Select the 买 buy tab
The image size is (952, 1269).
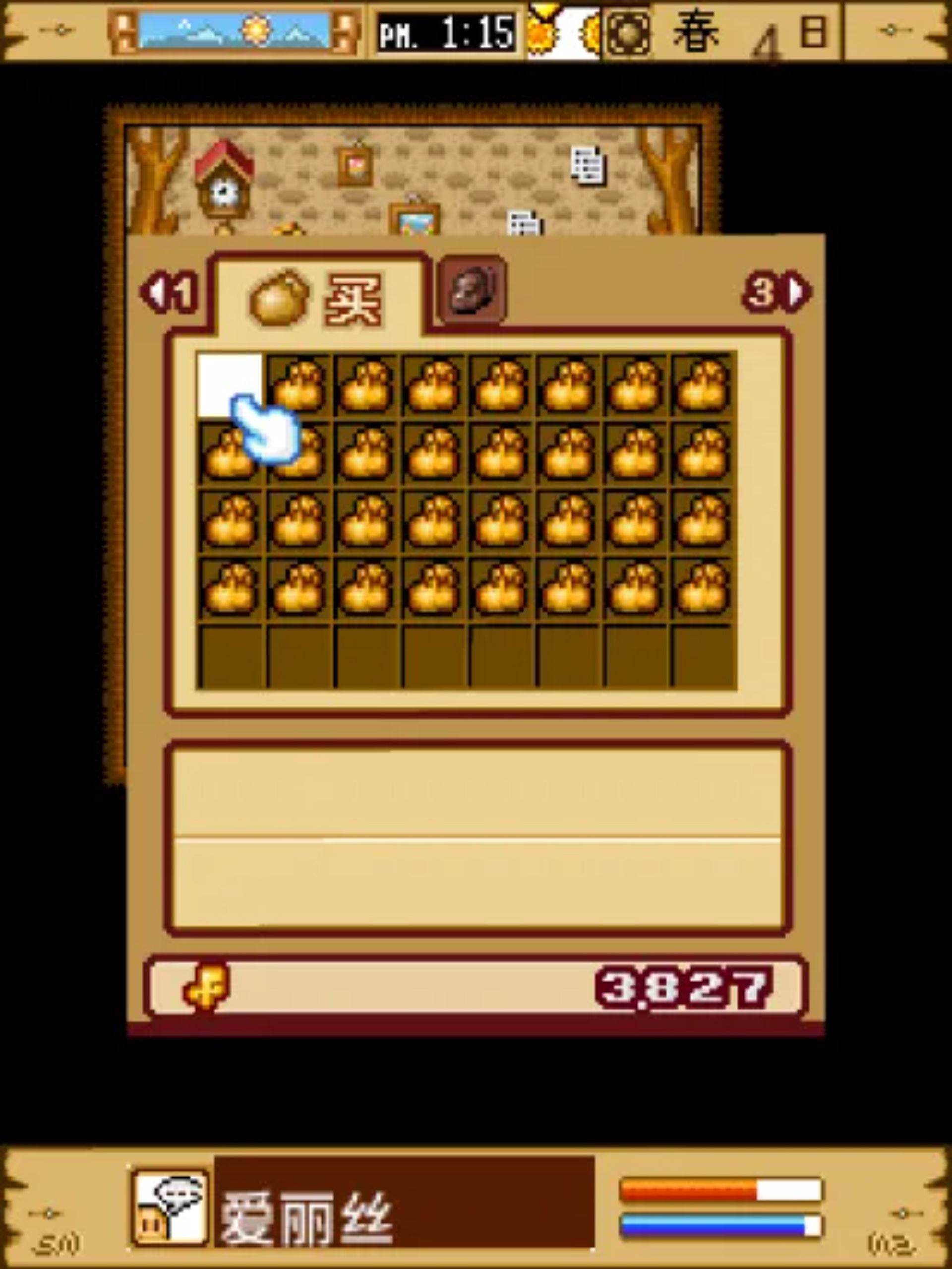(x=319, y=298)
